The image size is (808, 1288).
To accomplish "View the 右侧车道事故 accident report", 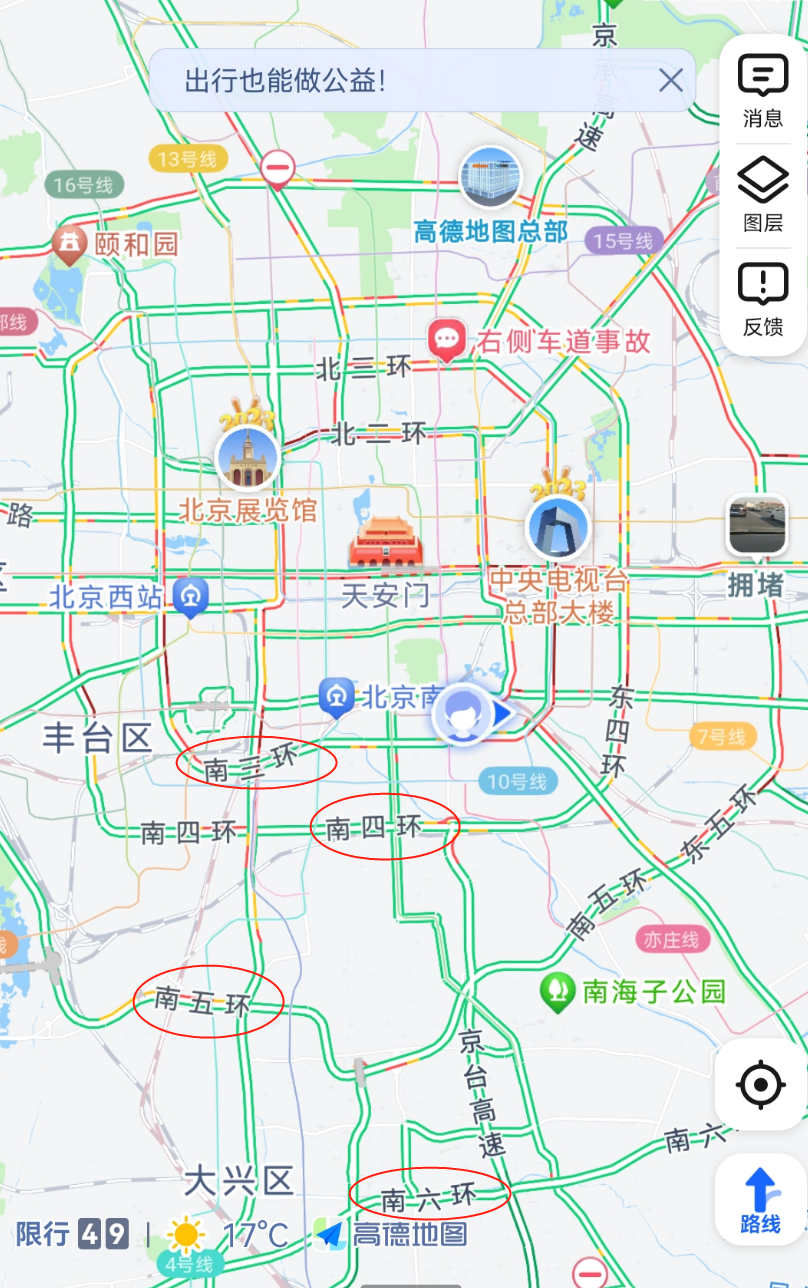I will click(447, 340).
